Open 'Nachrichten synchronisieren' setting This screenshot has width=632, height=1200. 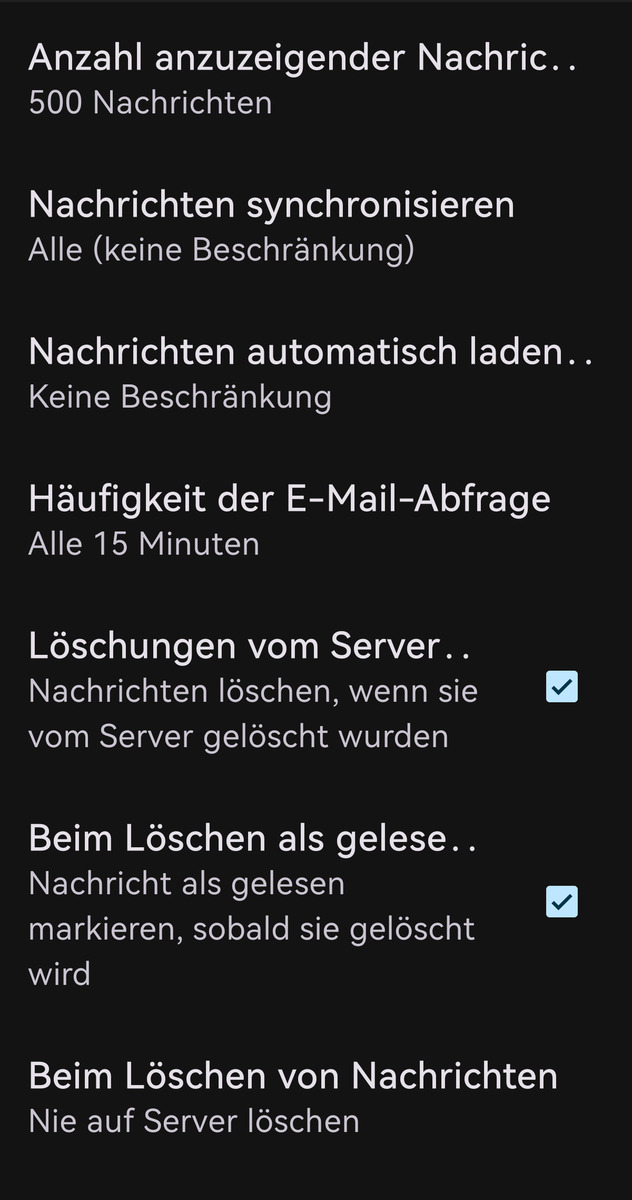click(272, 225)
